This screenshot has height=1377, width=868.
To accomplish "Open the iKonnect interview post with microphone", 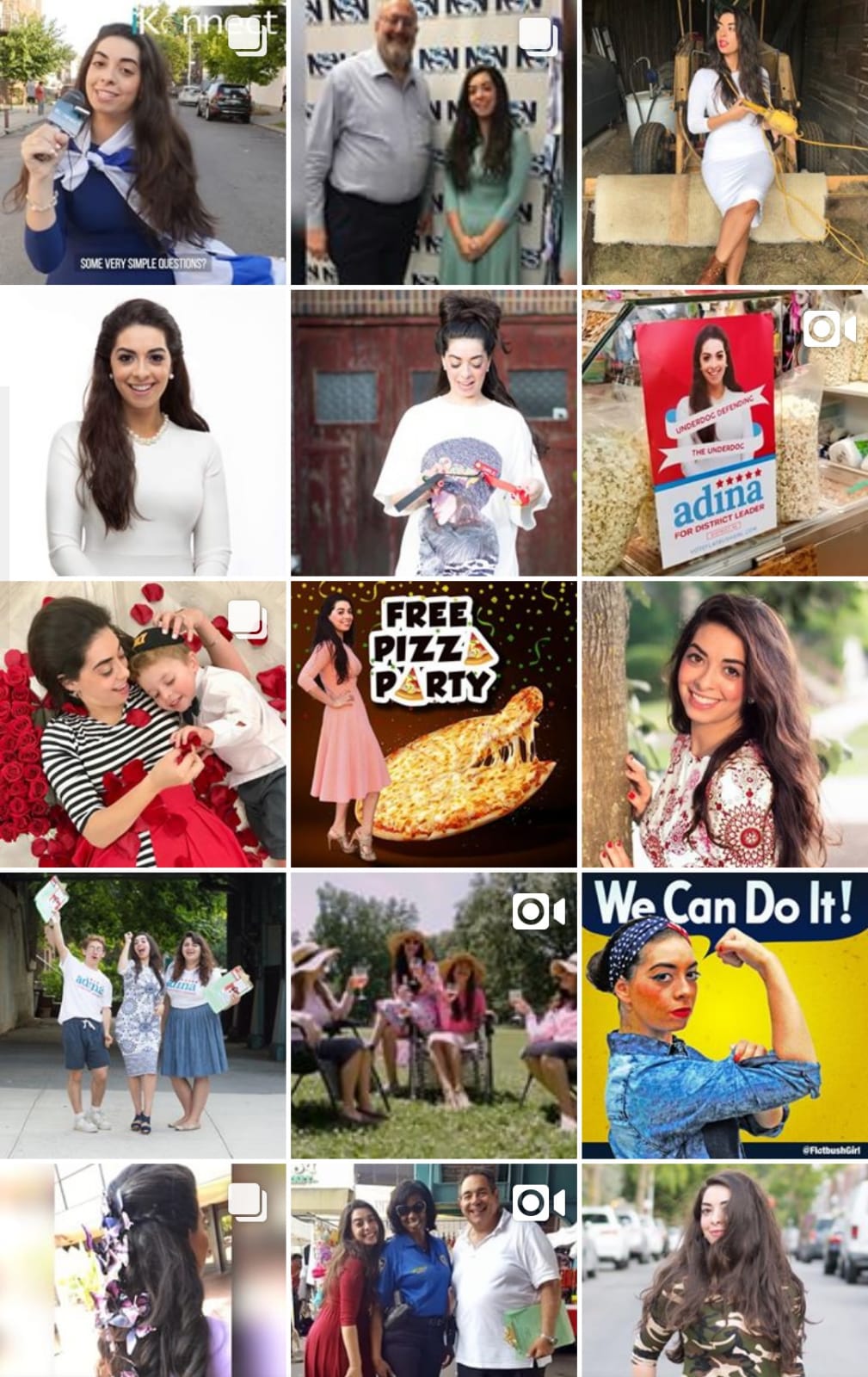I will click(143, 142).
